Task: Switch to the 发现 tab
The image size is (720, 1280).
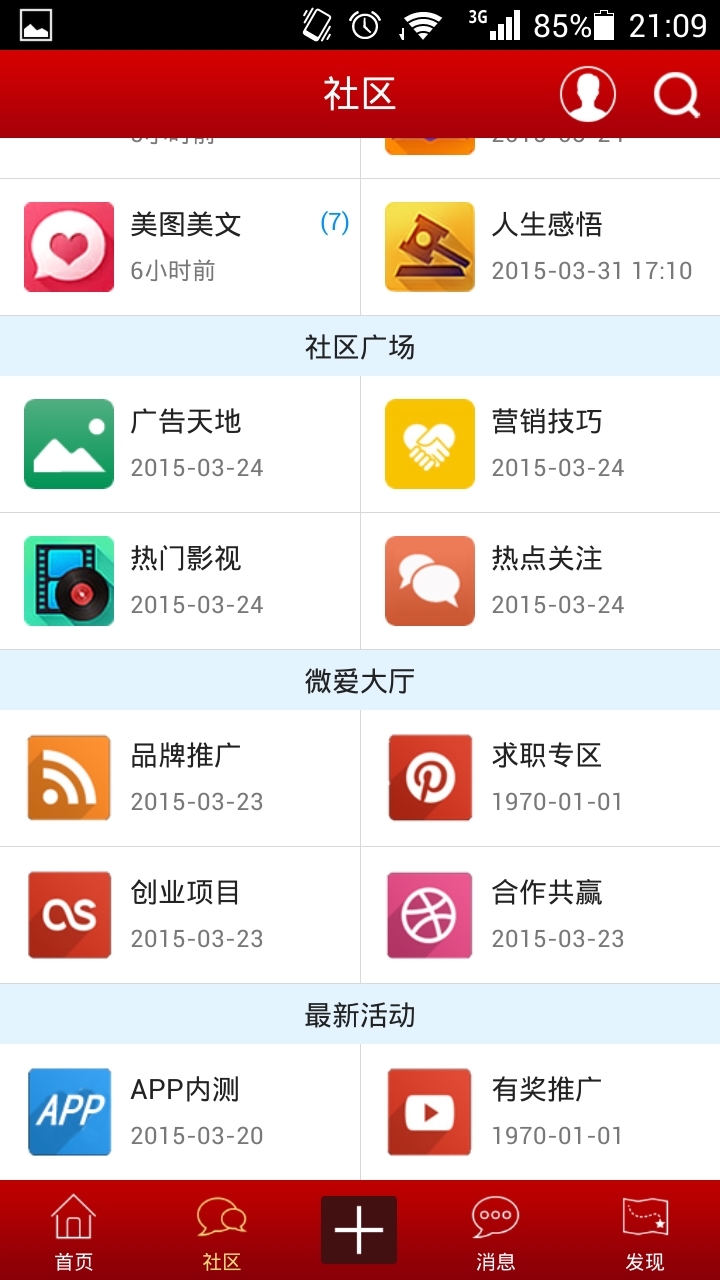Action: [645, 1232]
